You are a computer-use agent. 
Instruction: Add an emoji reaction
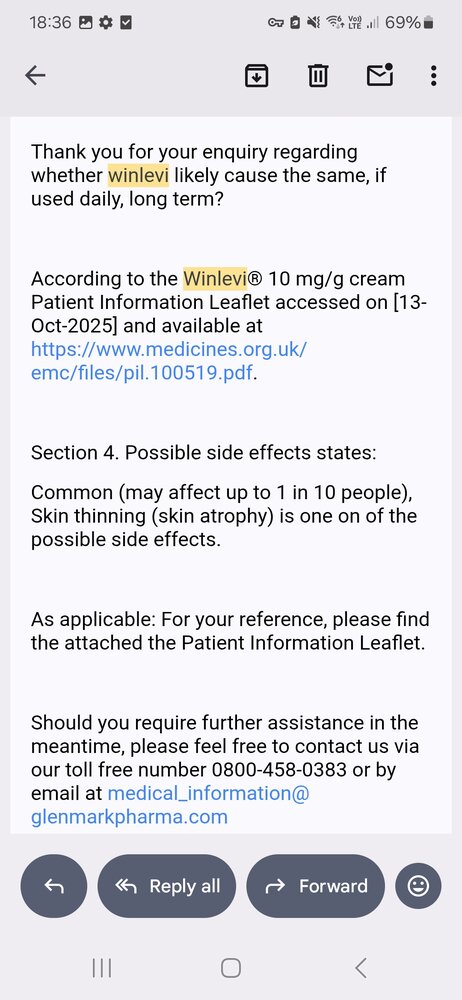tap(418, 886)
